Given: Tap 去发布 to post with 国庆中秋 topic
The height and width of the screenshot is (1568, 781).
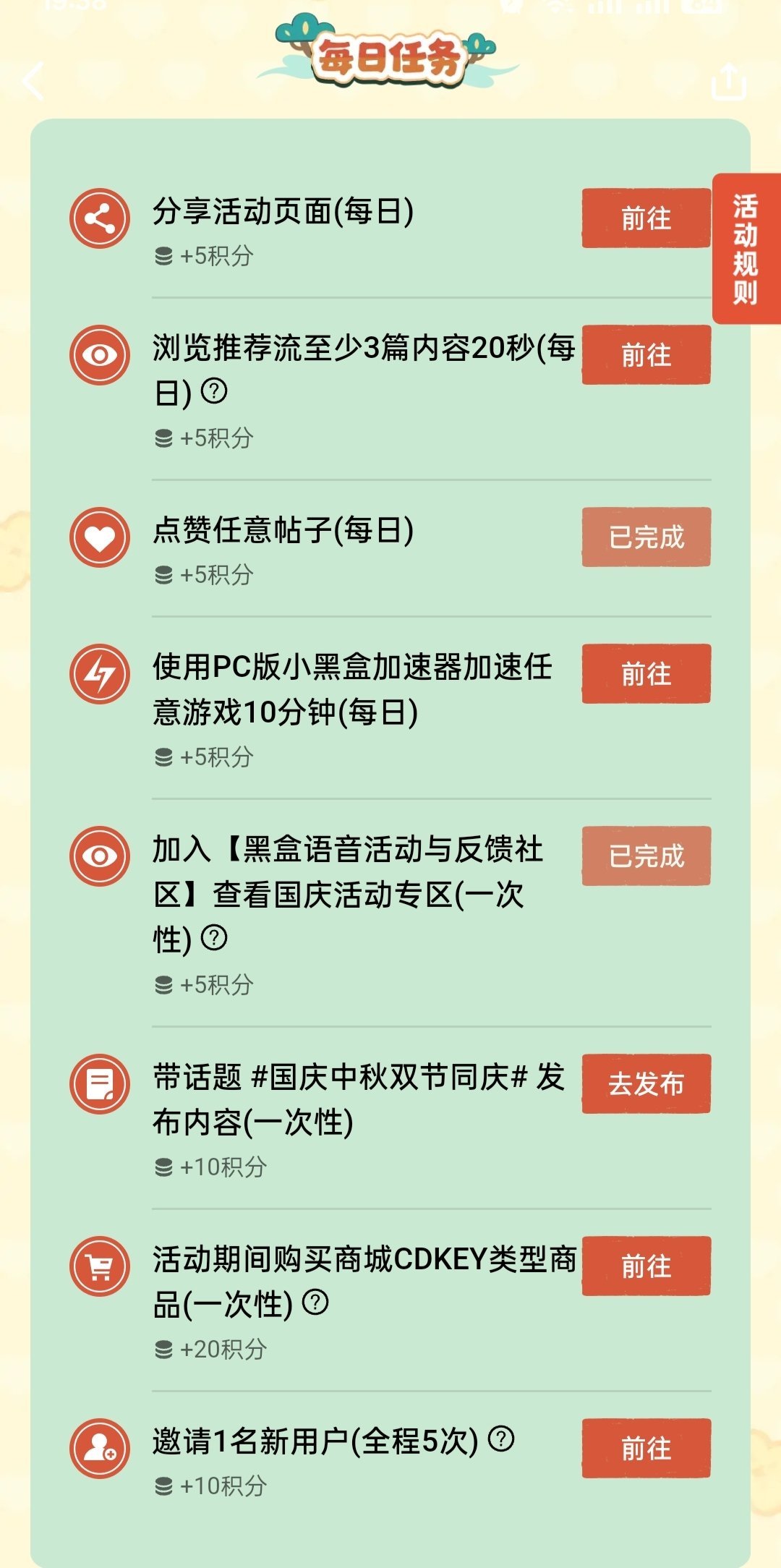Looking at the screenshot, I should [646, 1083].
